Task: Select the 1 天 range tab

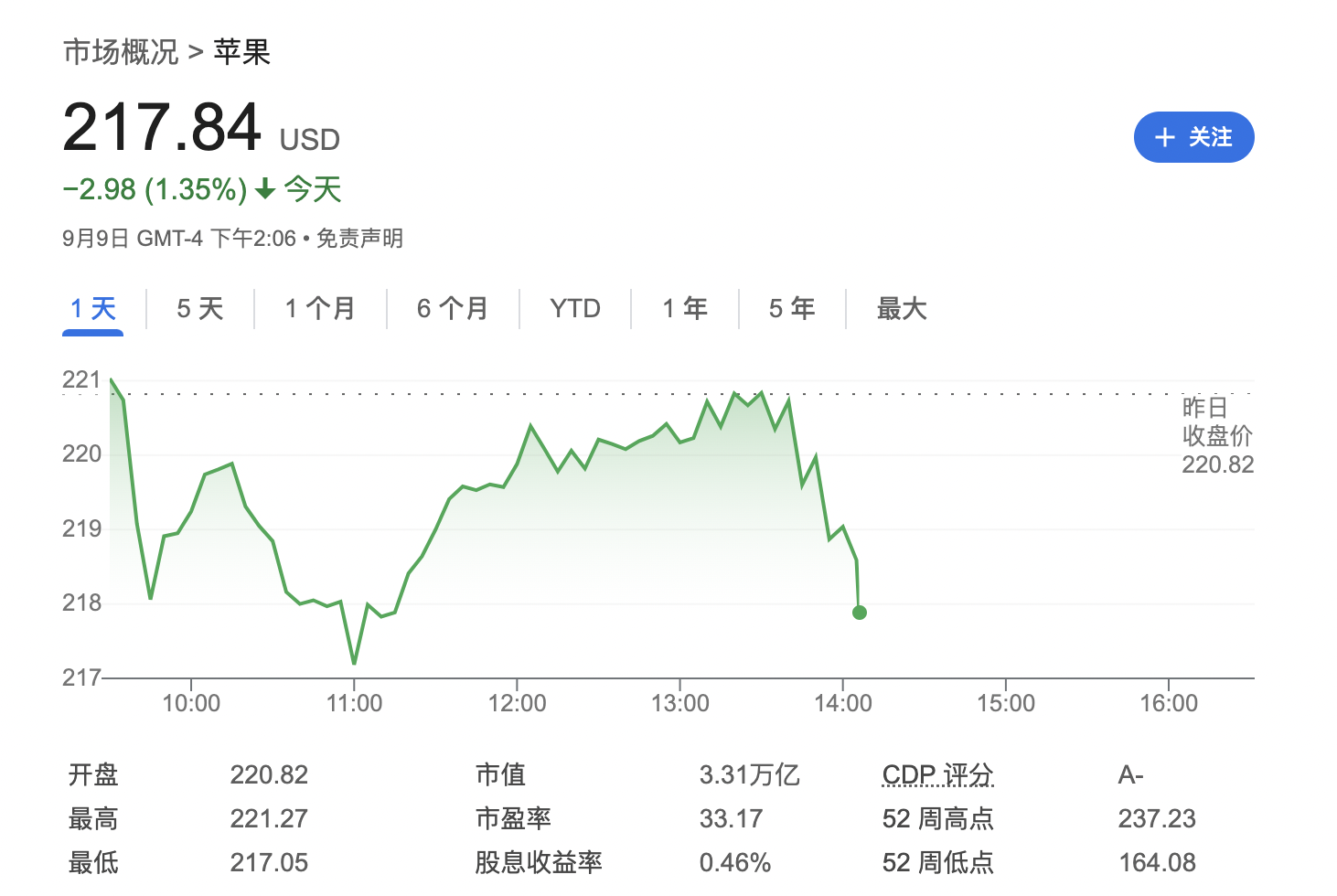Action: point(93,309)
